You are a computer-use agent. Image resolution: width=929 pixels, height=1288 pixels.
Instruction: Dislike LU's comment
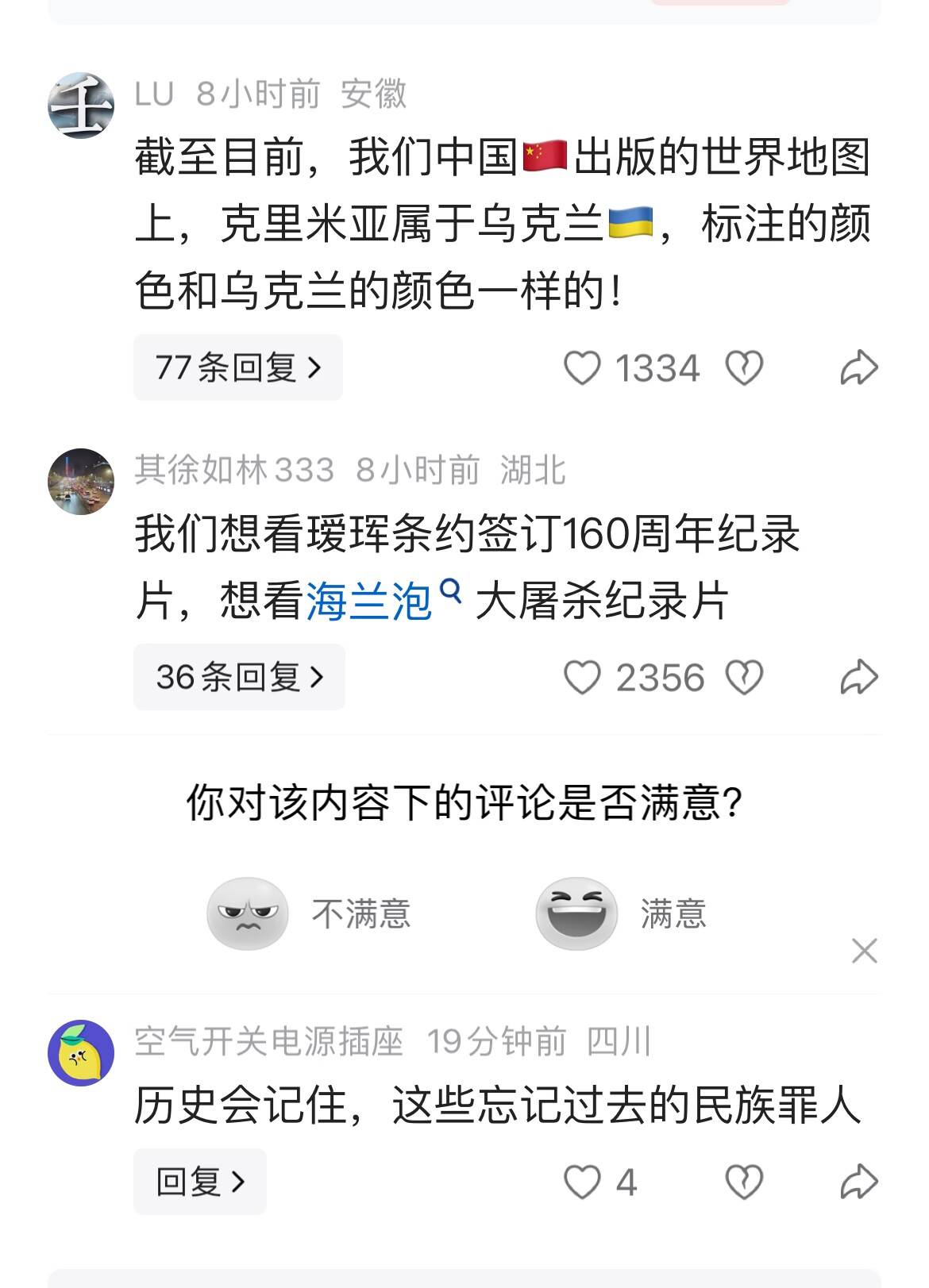(744, 368)
